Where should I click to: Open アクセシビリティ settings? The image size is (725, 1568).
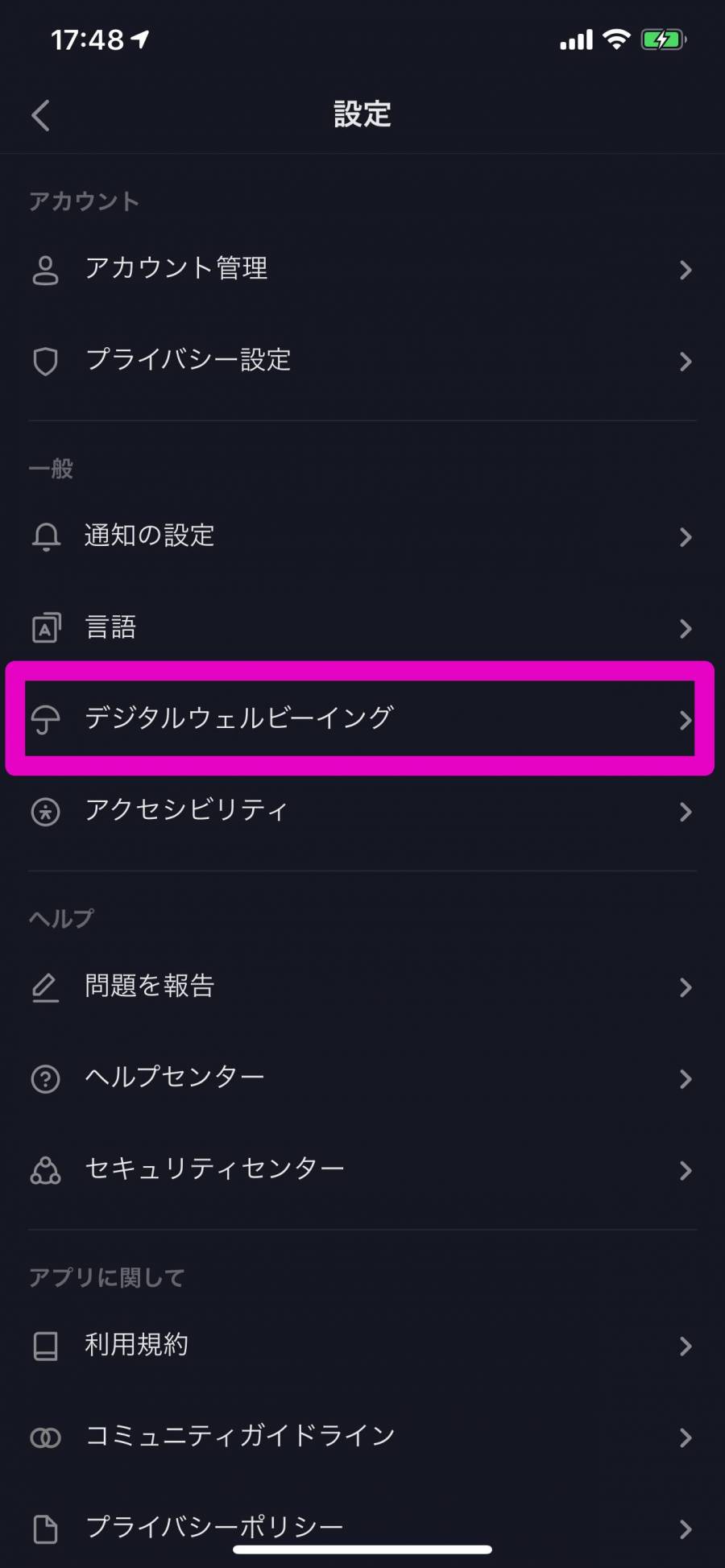coord(362,811)
